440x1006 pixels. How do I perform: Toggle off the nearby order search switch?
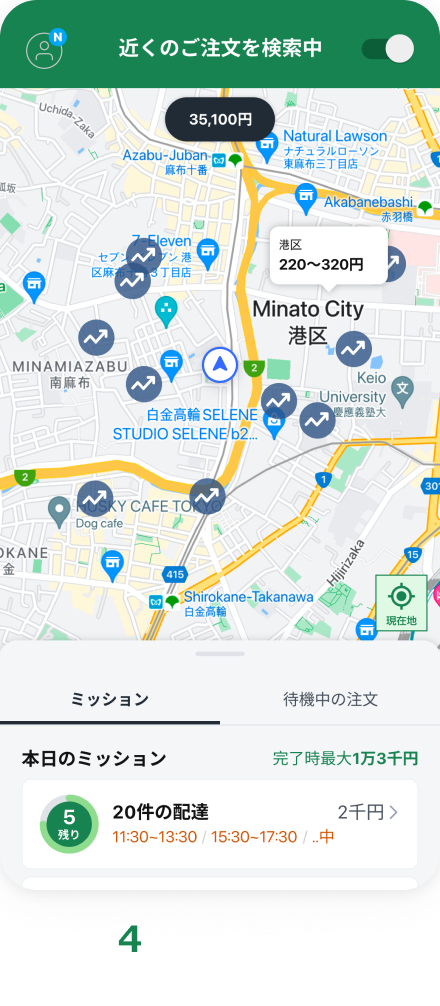click(x=387, y=49)
